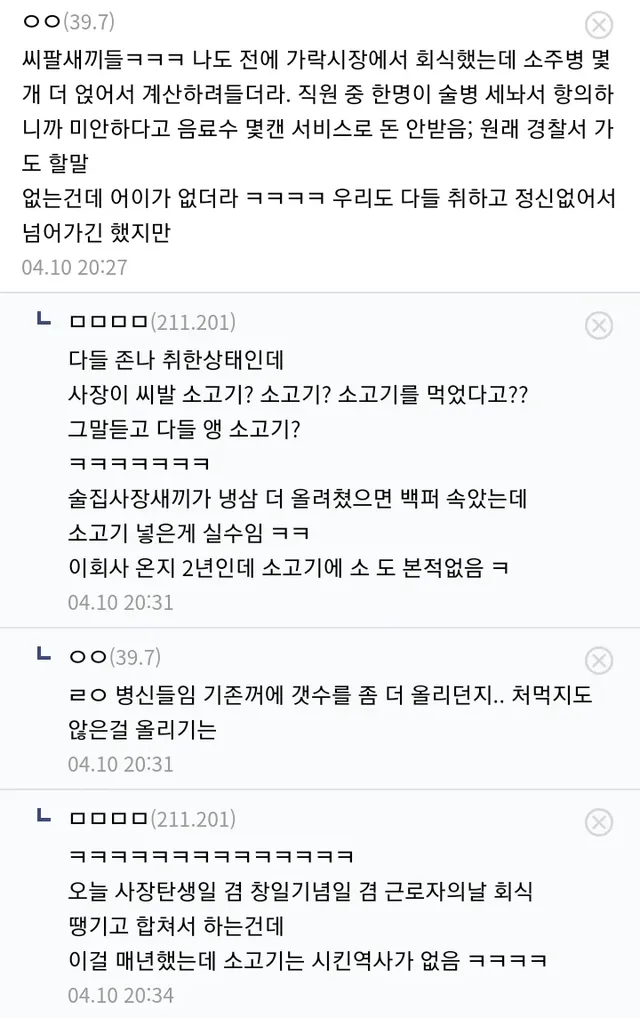
Task: Delete the ㅇㅇ reply posted at 20:31
Action: (x=598, y=660)
